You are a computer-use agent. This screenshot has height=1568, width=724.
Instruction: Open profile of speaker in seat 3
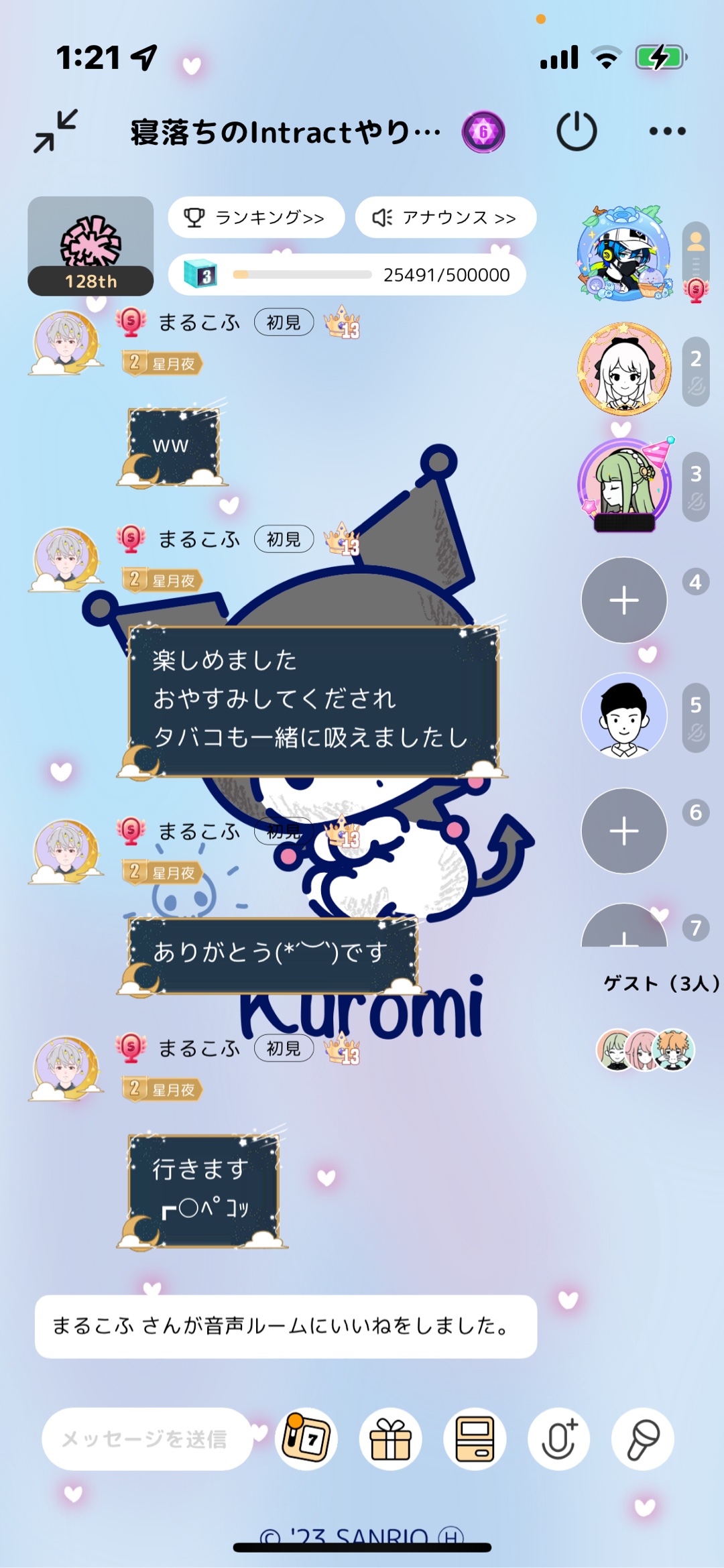[623, 484]
